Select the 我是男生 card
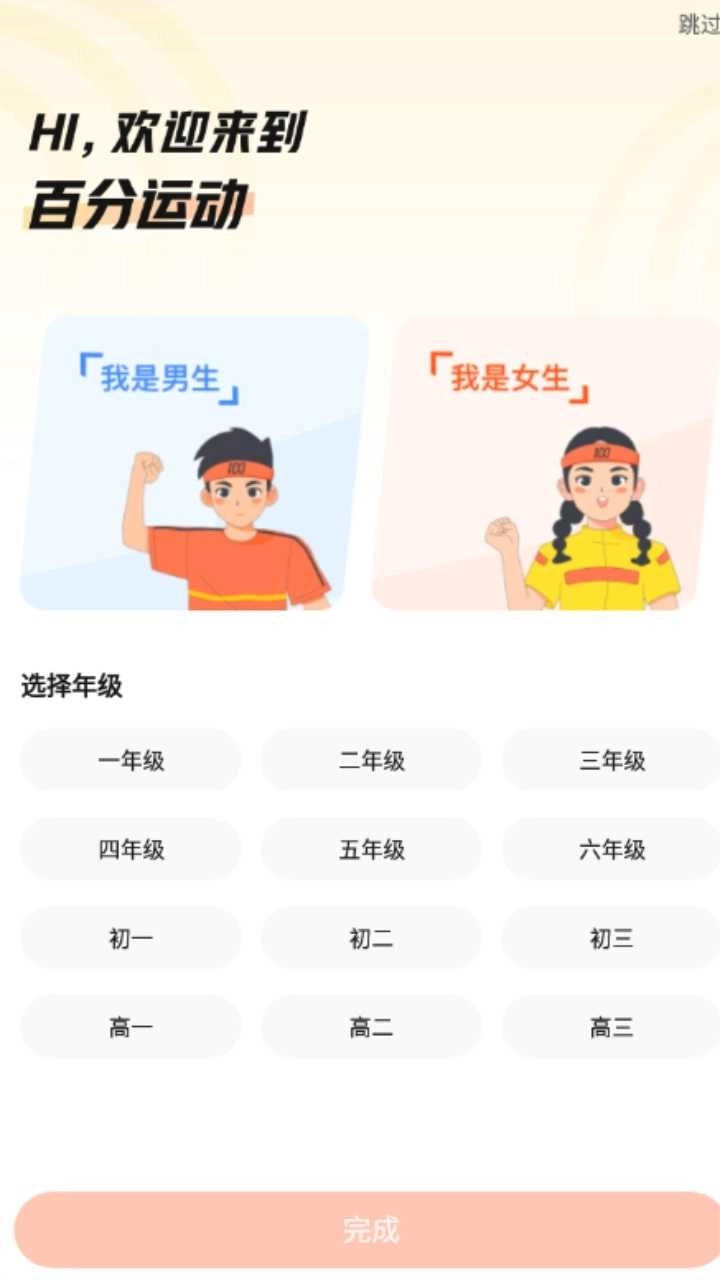The width and height of the screenshot is (720, 1280). [x=193, y=463]
